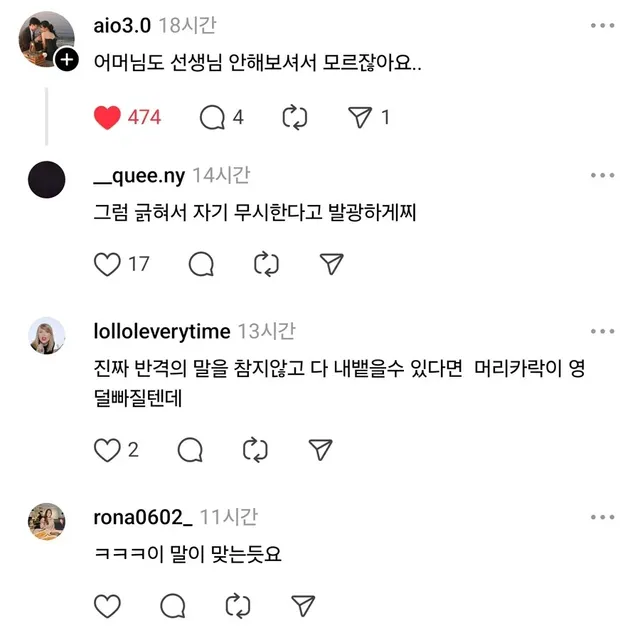Image resolution: width=640 pixels, height=643 pixels.
Task: Like the lolloleverytime comment
Action: [106, 450]
